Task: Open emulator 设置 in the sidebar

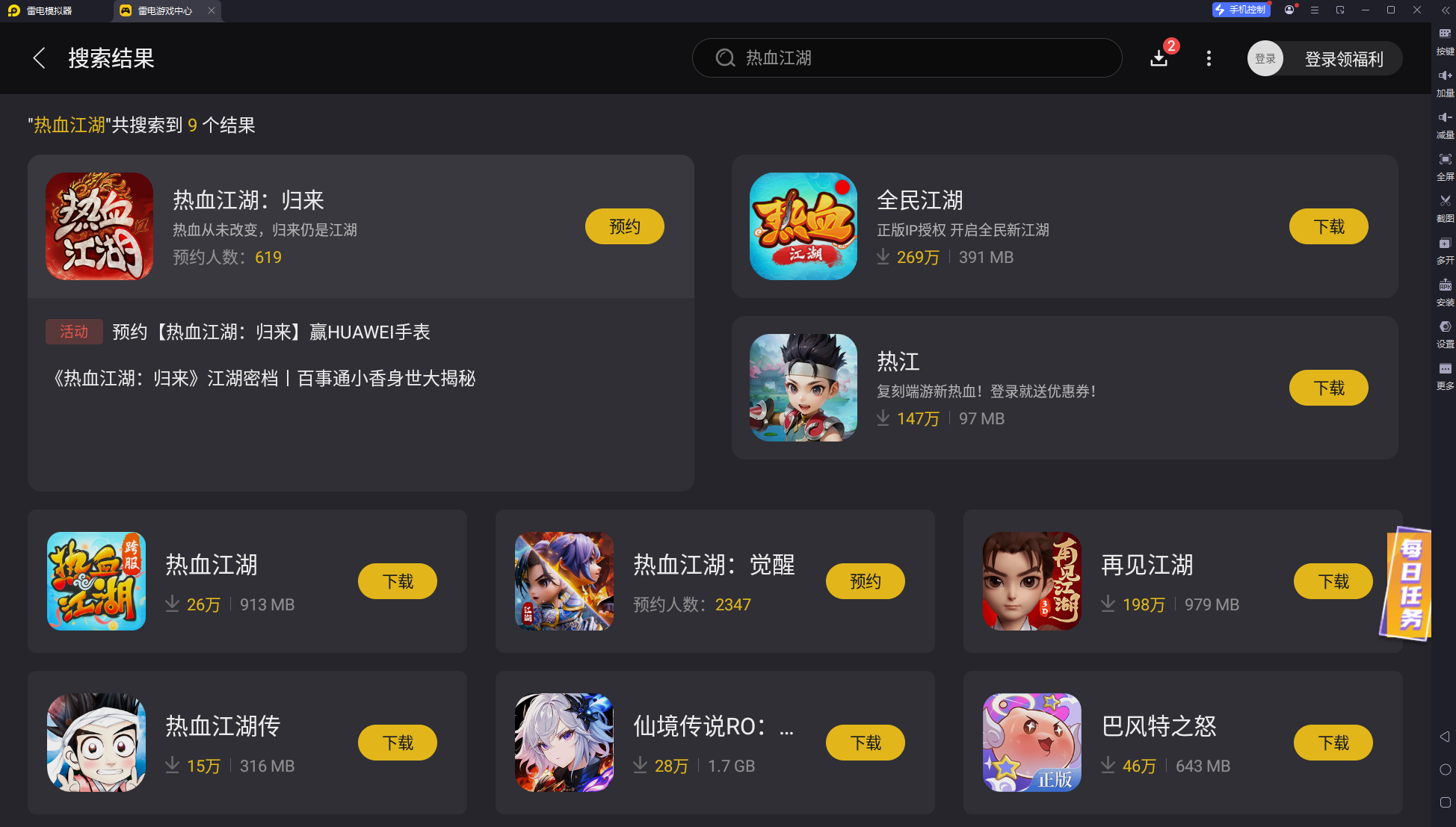Action: [1445, 332]
